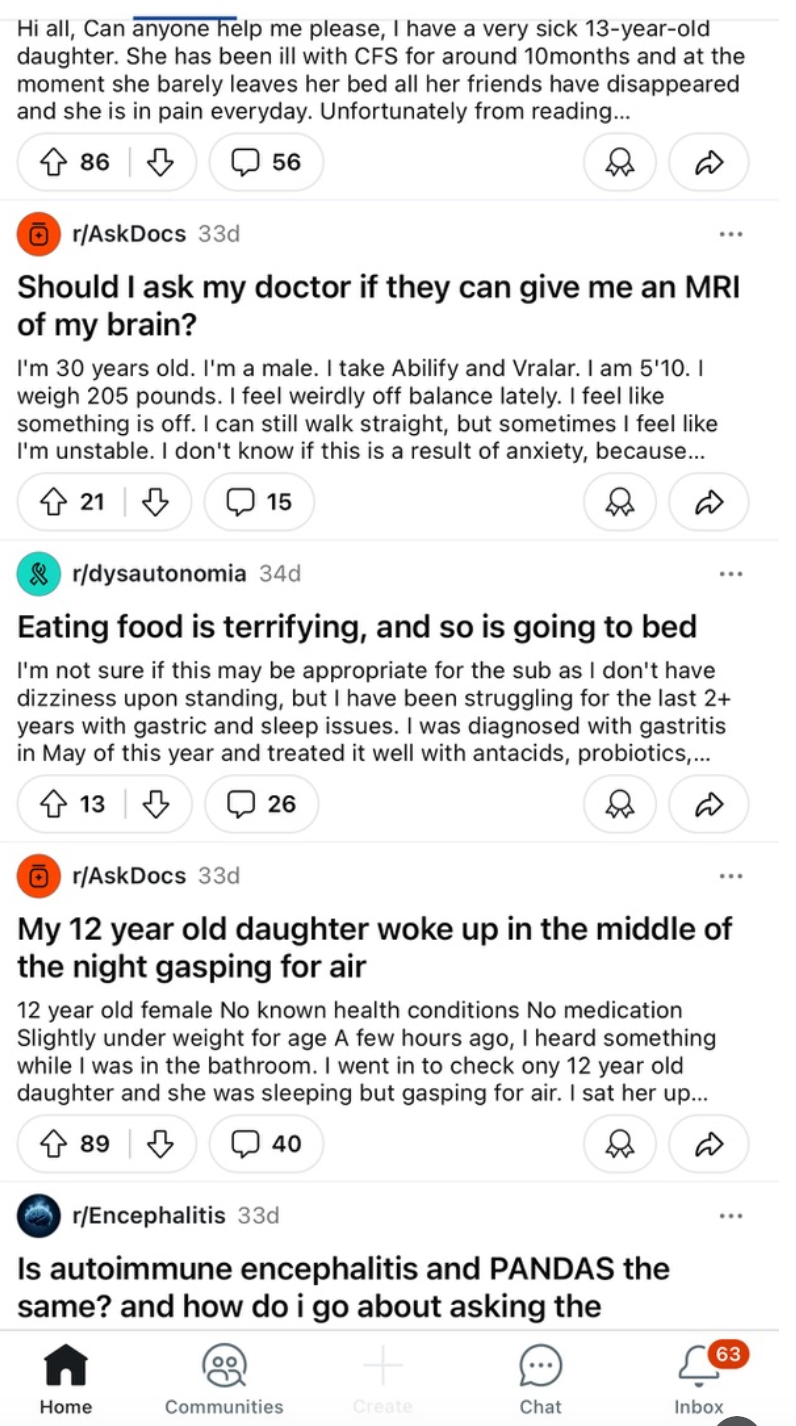
Task: Open the Chat tab
Action: point(540,1378)
